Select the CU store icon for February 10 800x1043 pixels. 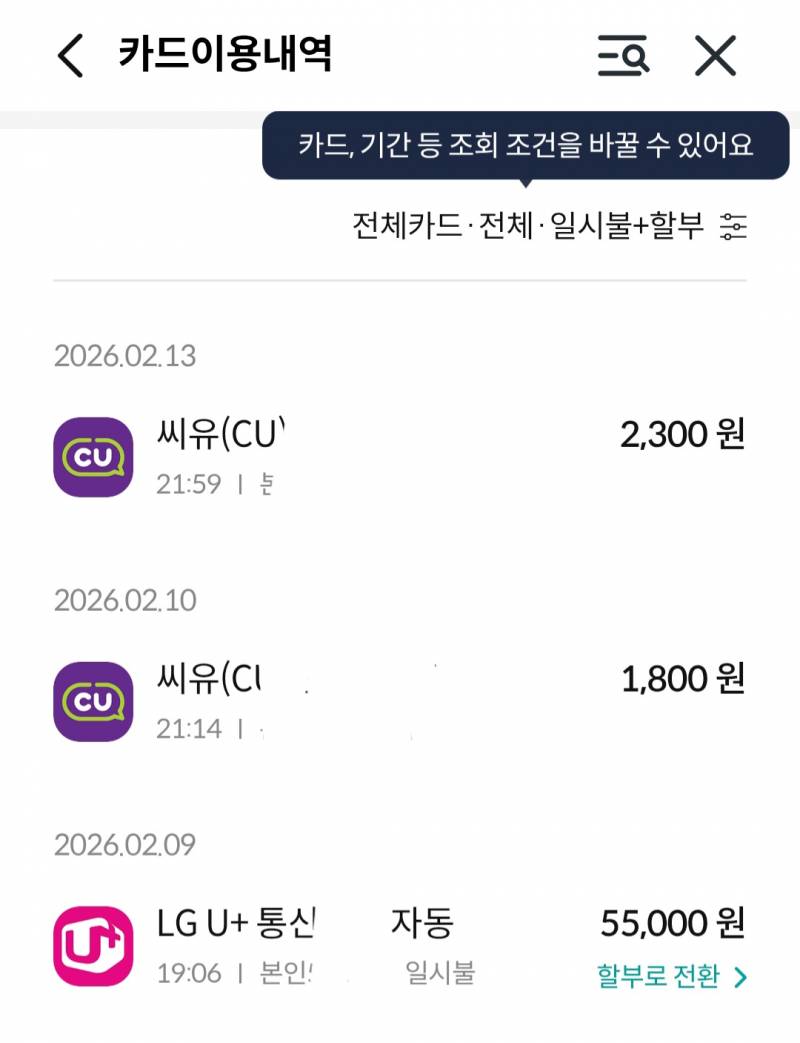click(93, 699)
